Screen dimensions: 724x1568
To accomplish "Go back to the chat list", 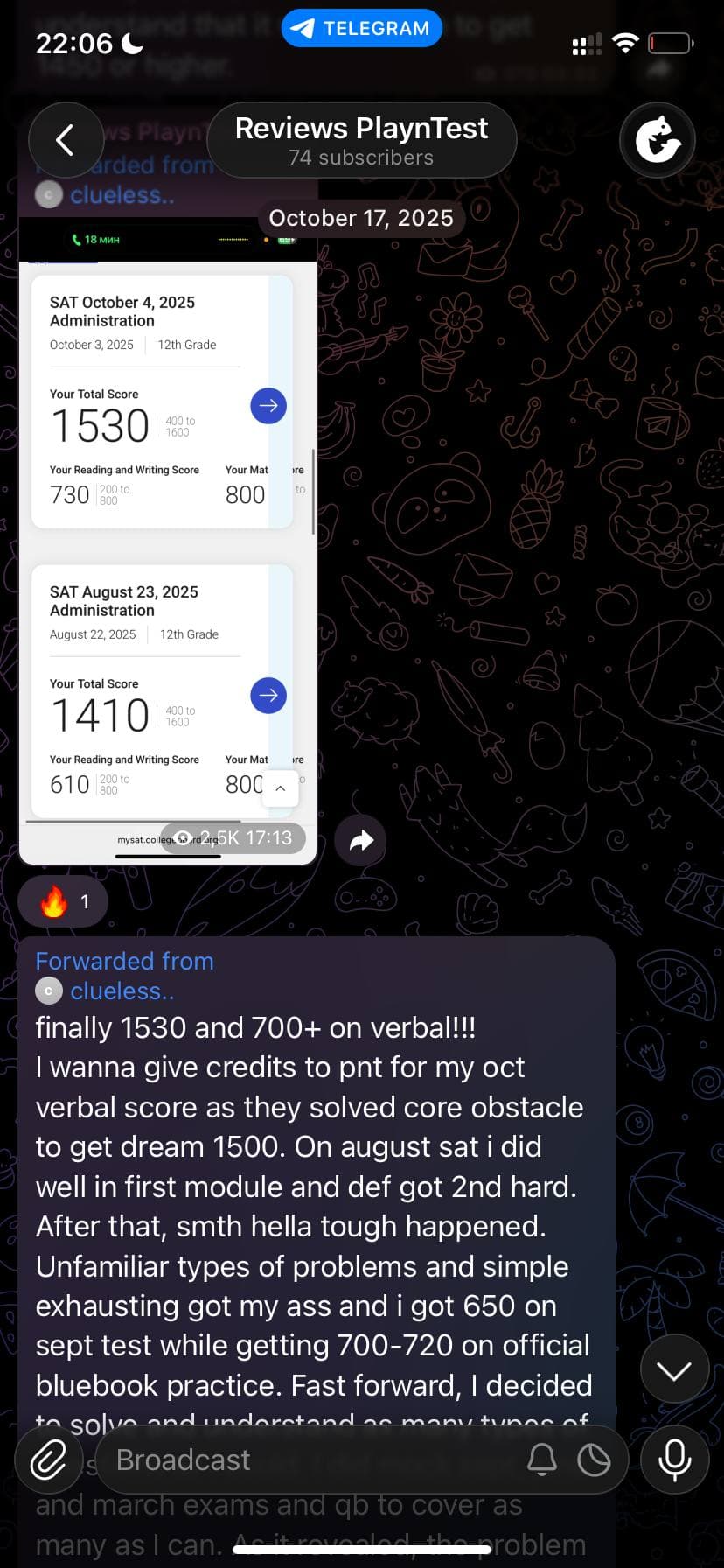I will (65, 140).
